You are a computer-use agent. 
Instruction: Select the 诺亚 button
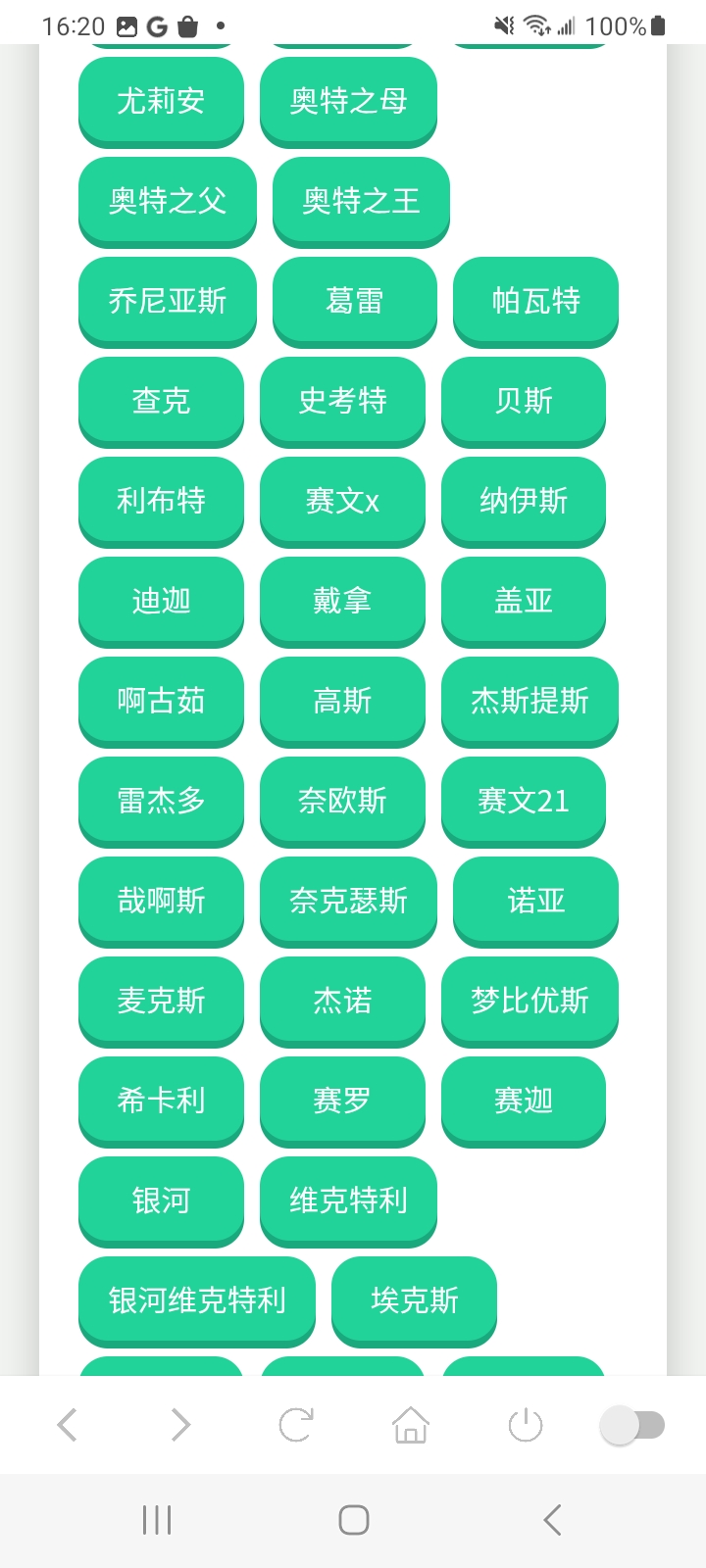click(x=535, y=901)
